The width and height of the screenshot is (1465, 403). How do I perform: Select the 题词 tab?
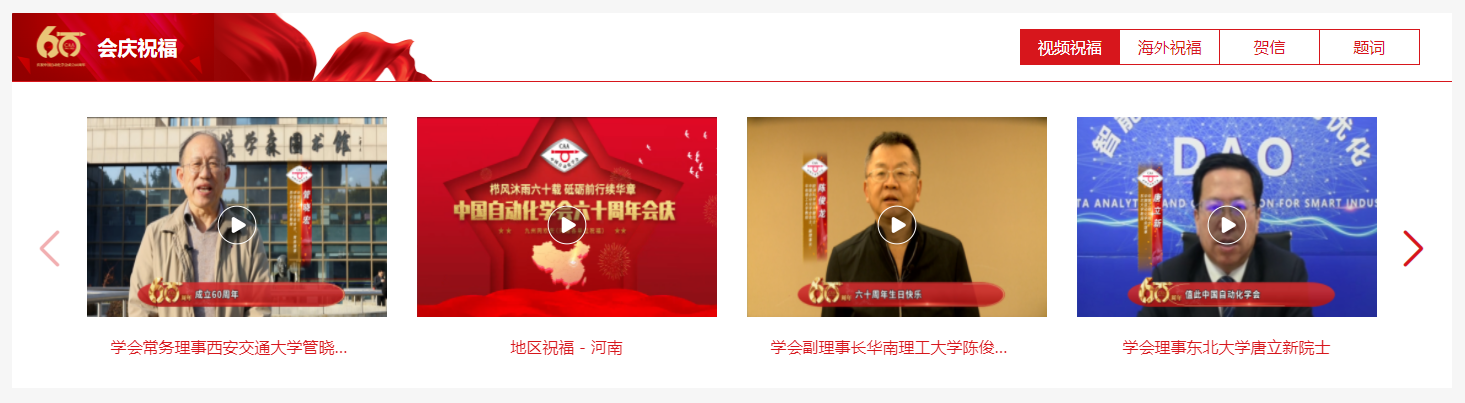[1369, 47]
